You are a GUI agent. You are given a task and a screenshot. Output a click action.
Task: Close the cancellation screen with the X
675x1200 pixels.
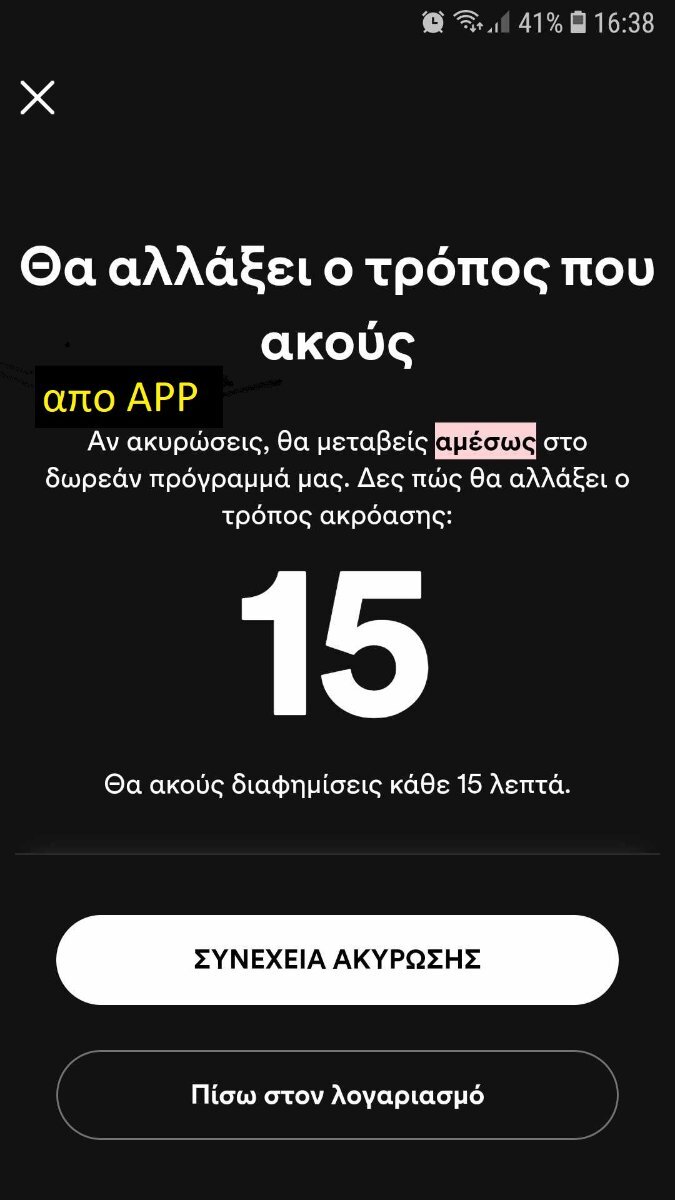[x=38, y=97]
